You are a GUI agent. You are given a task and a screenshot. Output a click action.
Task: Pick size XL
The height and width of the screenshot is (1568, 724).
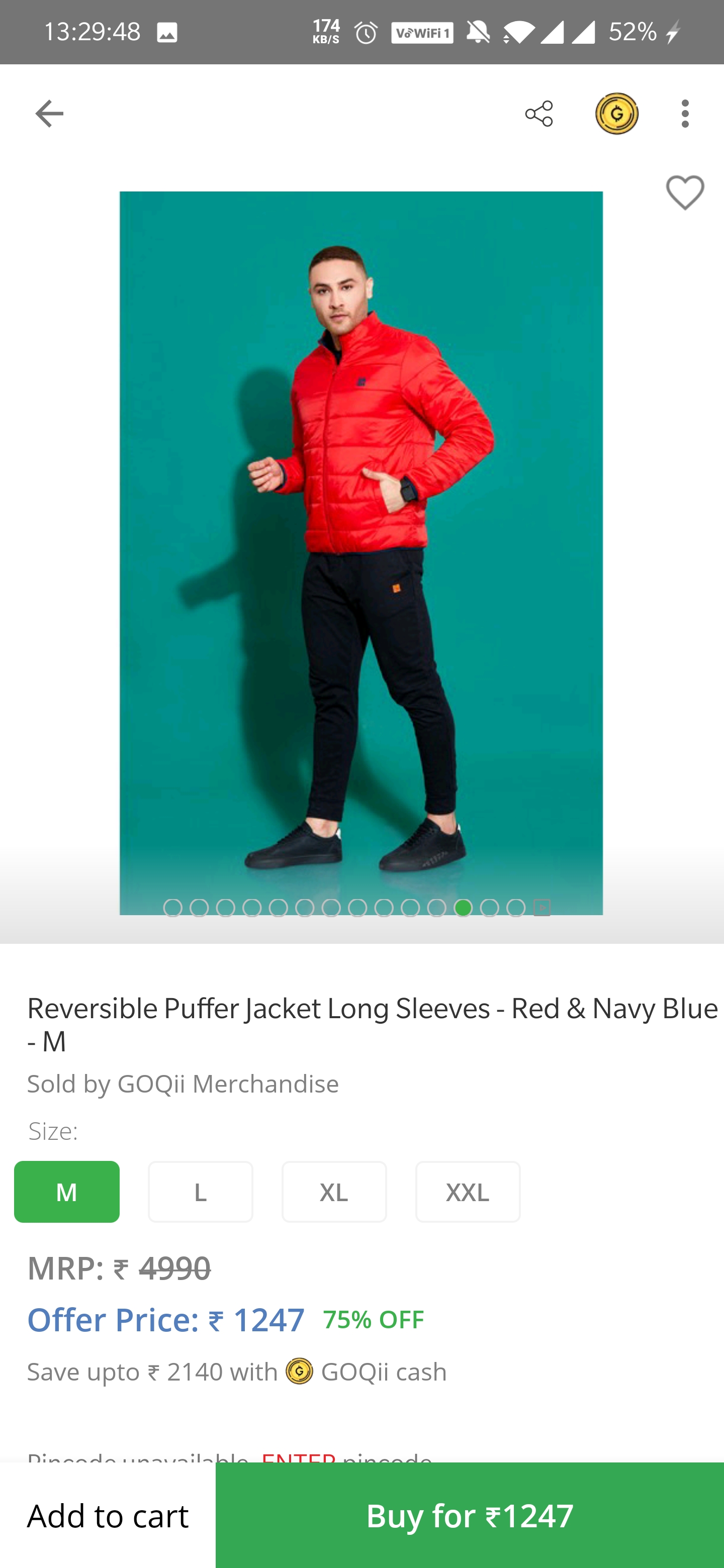pyautogui.click(x=334, y=1191)
